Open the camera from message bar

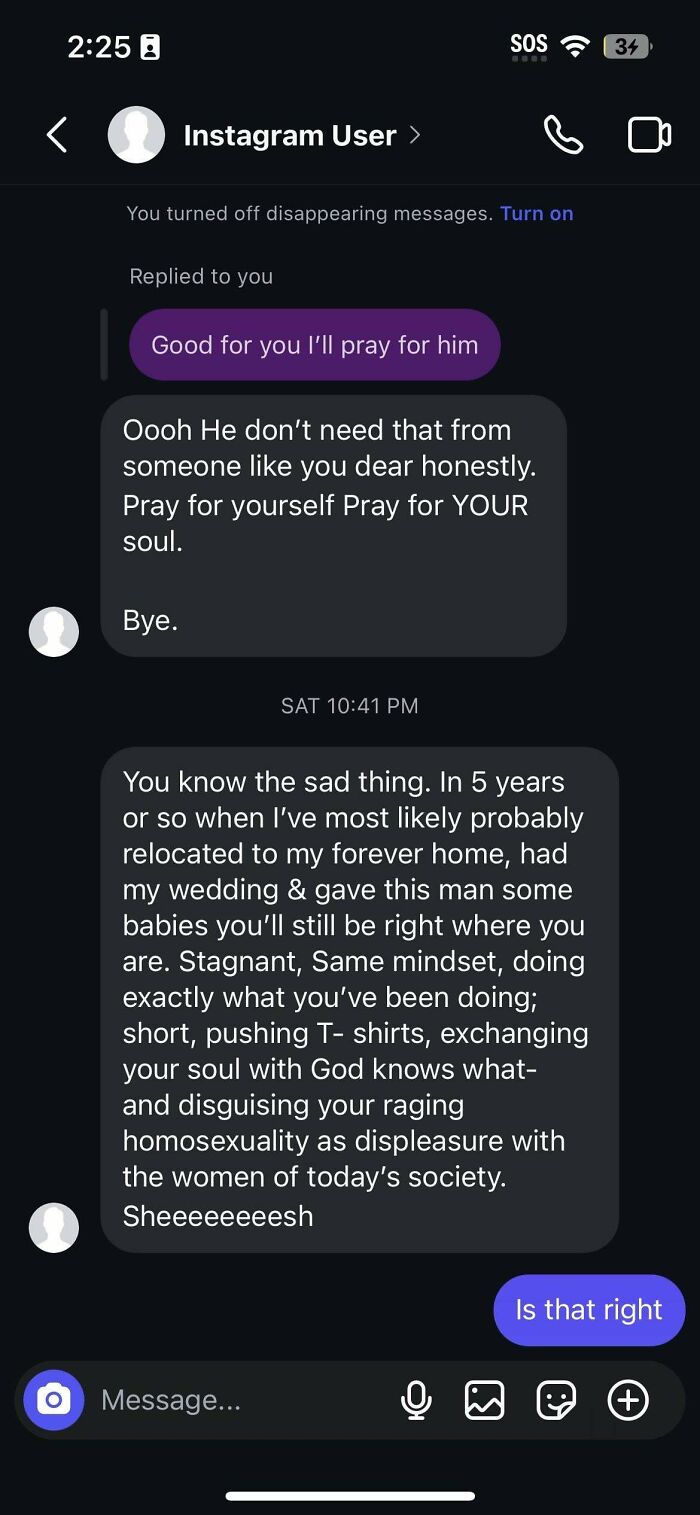[x=54, y=1399]
